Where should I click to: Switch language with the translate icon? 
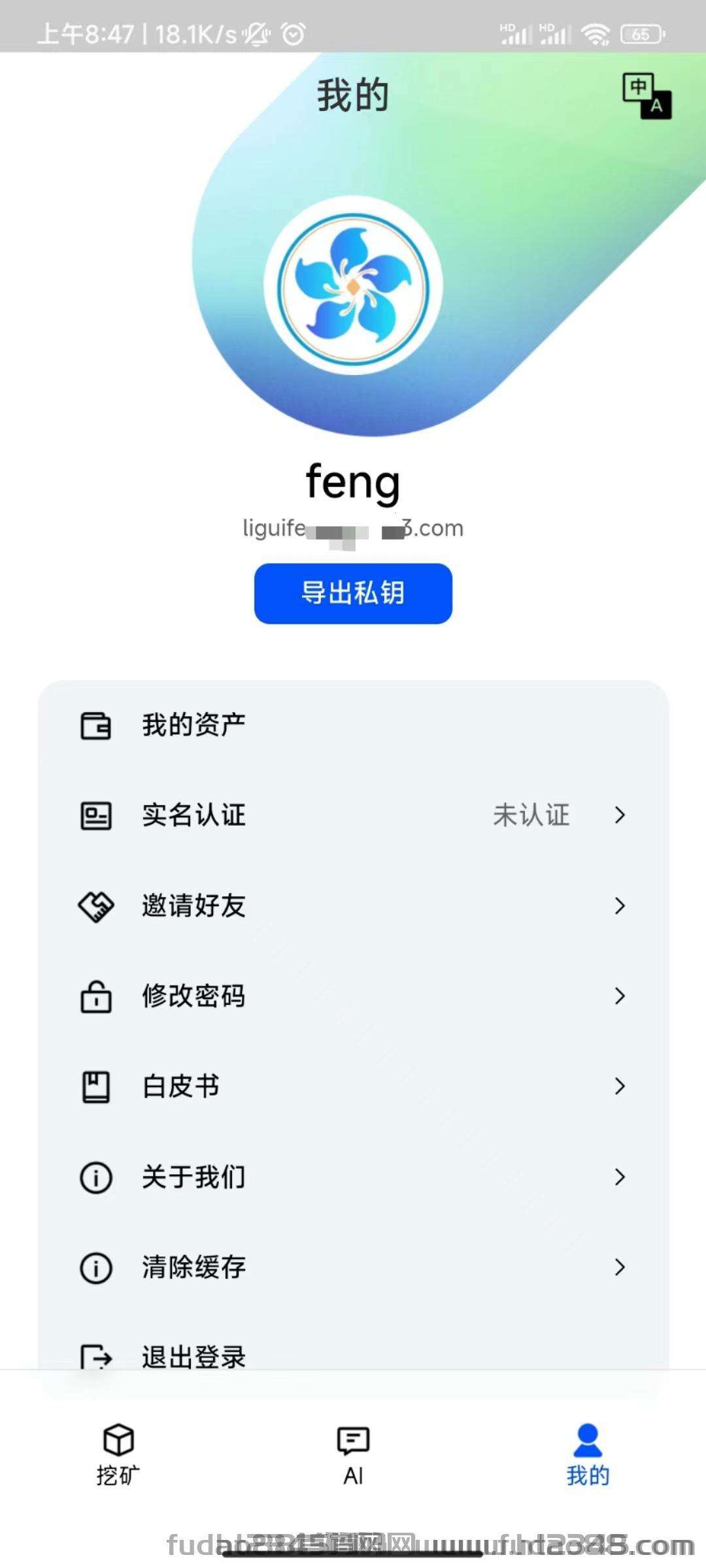(647, 96)
